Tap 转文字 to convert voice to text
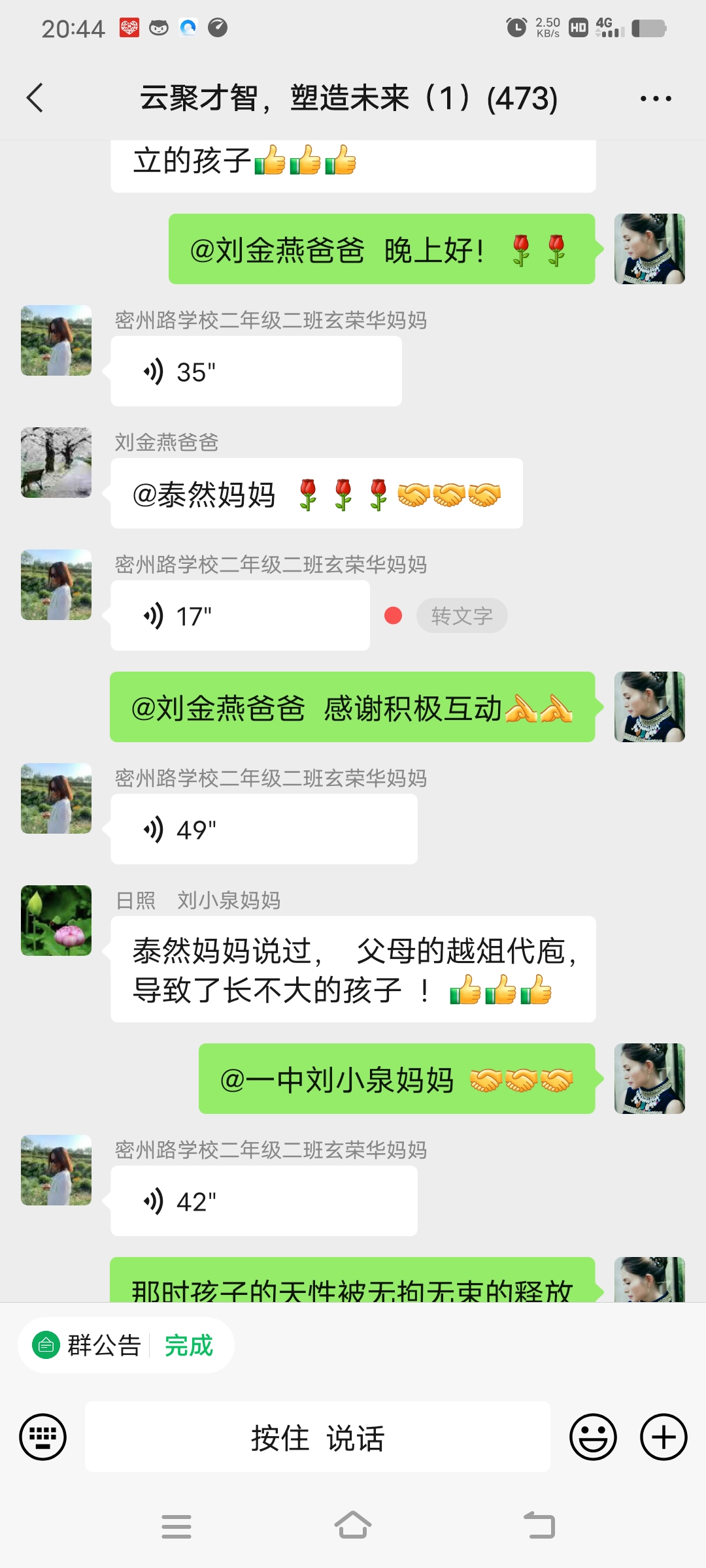Screen dimensions: 706x1568 [x=462, y=615]
